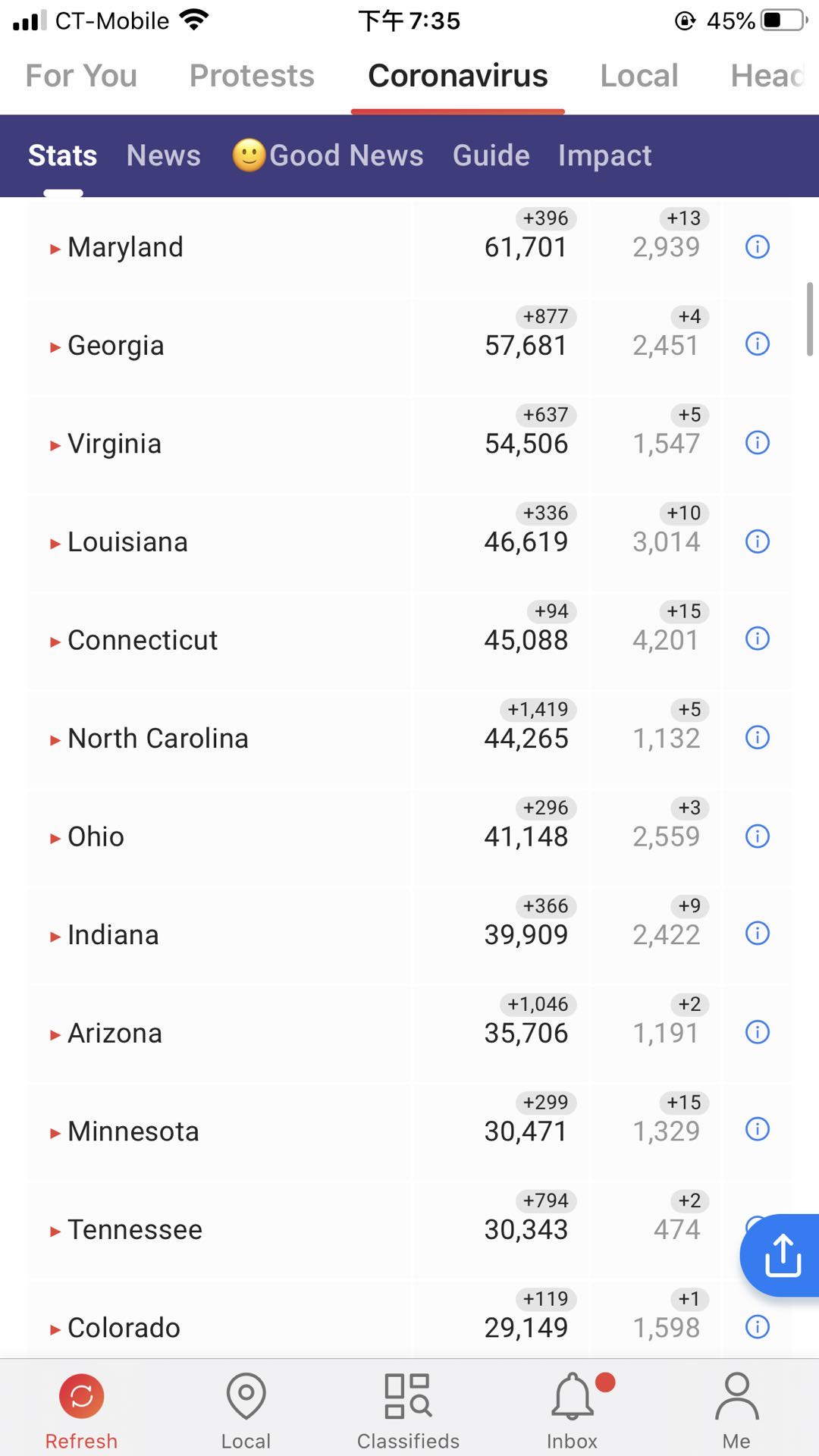Tap the info icon for Virginia
819x1456 pixels.
[758, 443]
